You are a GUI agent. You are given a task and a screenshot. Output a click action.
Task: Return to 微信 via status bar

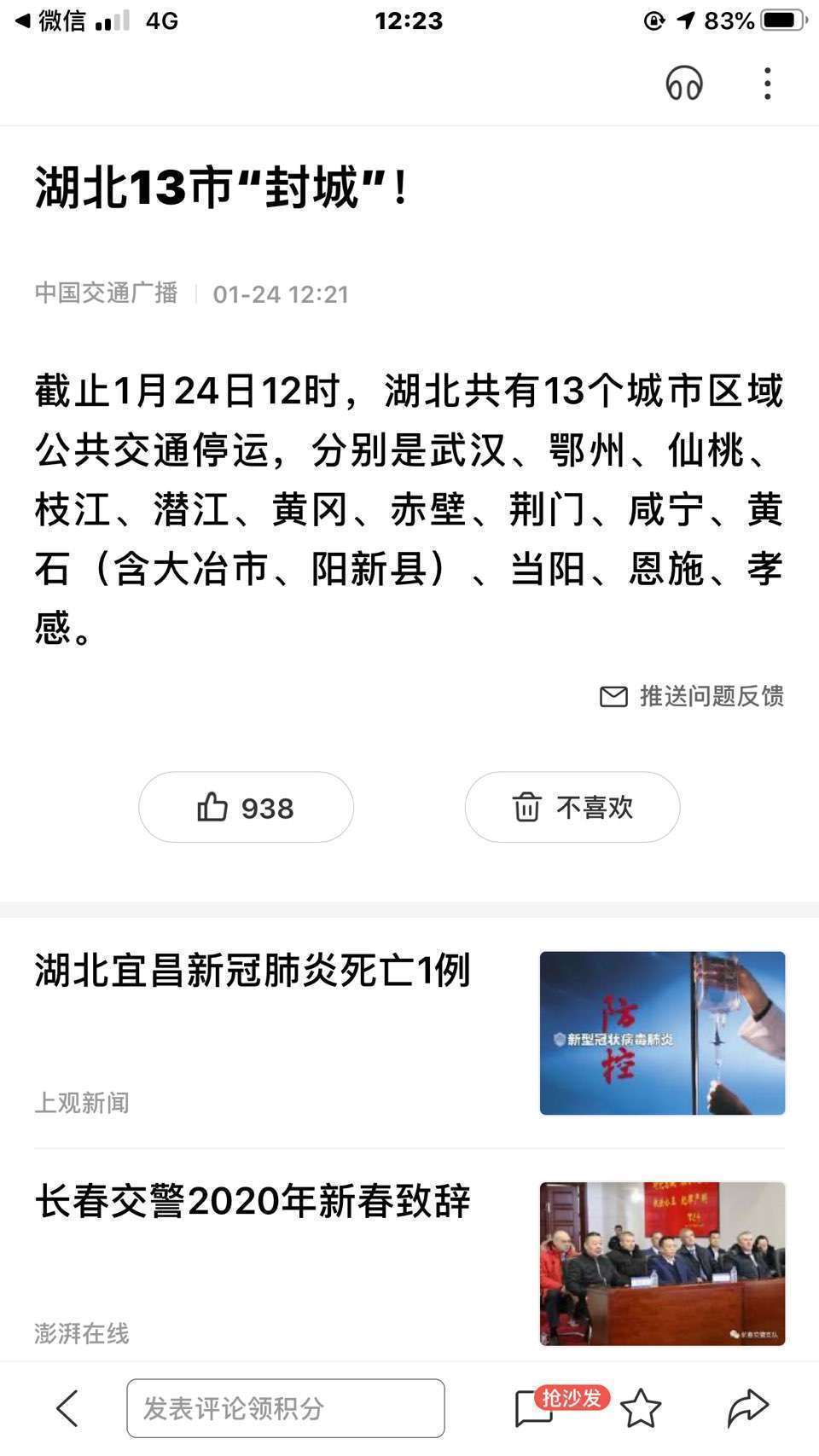coord(51,20)
